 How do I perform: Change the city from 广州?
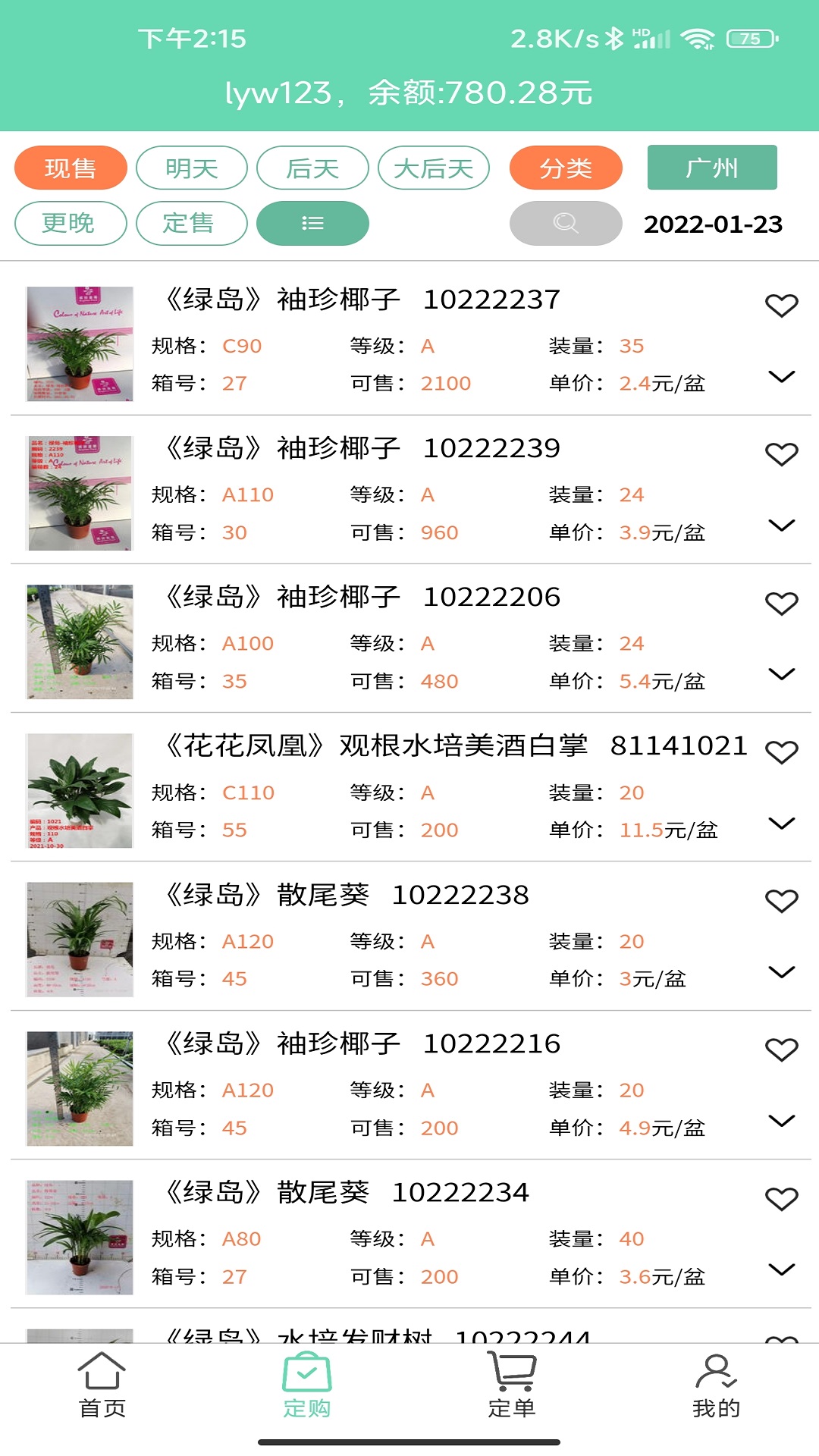712,168
